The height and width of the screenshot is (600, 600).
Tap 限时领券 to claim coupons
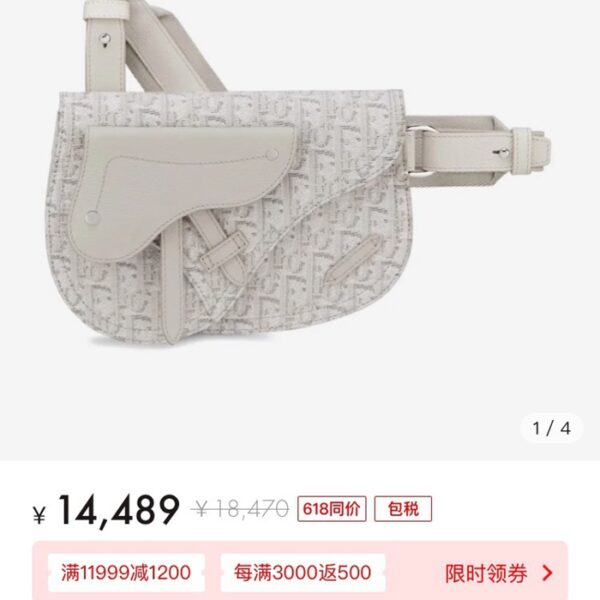point(498,573)
